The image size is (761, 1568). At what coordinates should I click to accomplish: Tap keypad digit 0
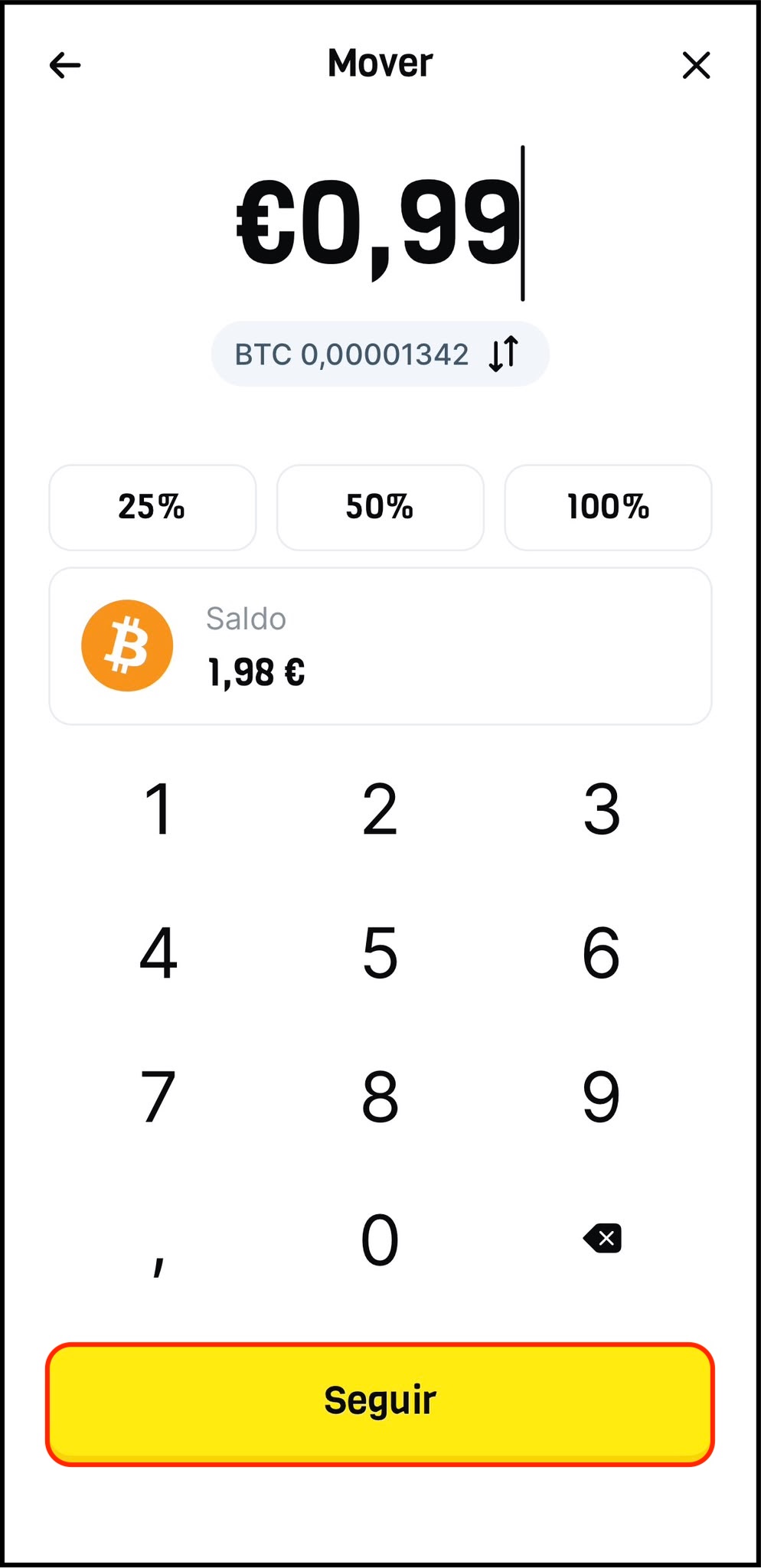(x=380, y=1239)
